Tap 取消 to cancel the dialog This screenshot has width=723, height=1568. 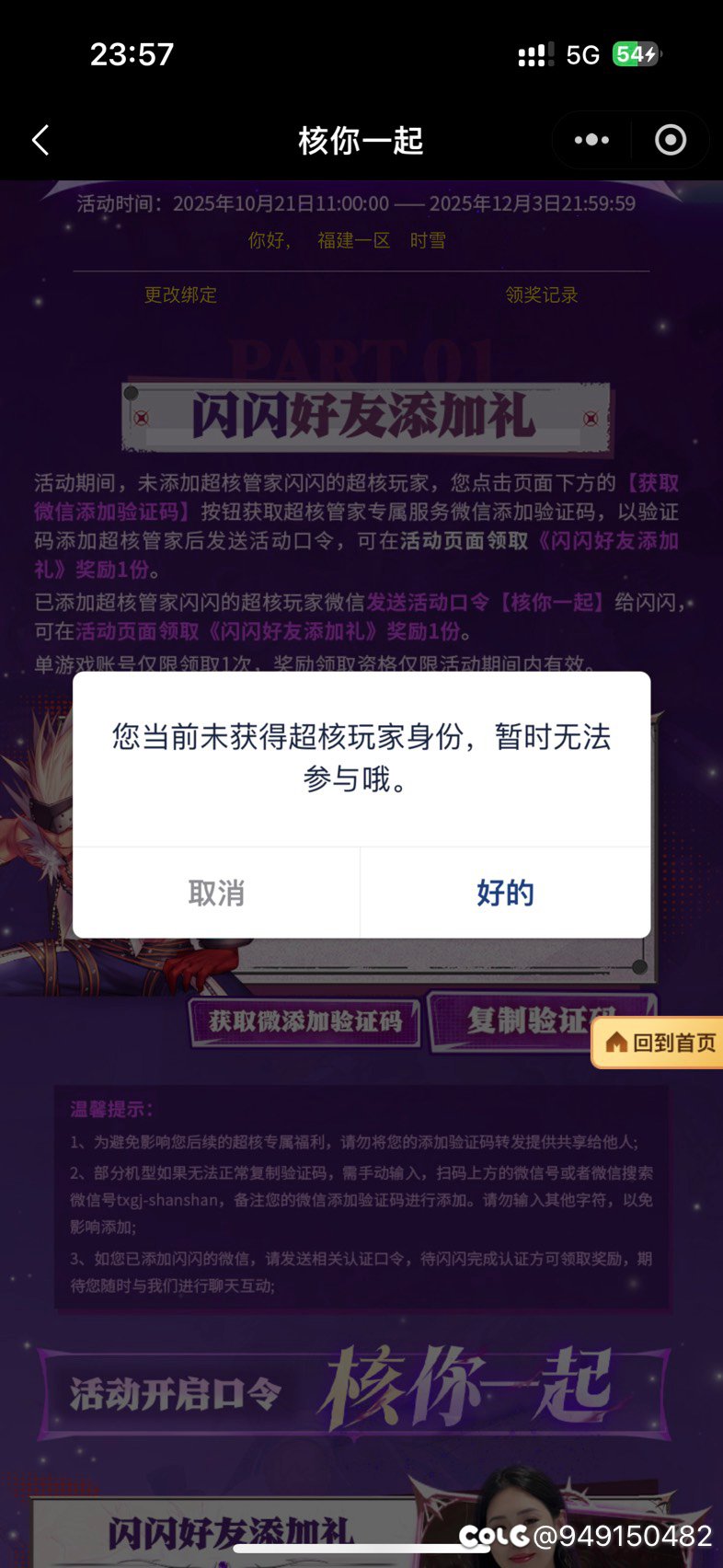pyautogui.click(x=216, y=893)
